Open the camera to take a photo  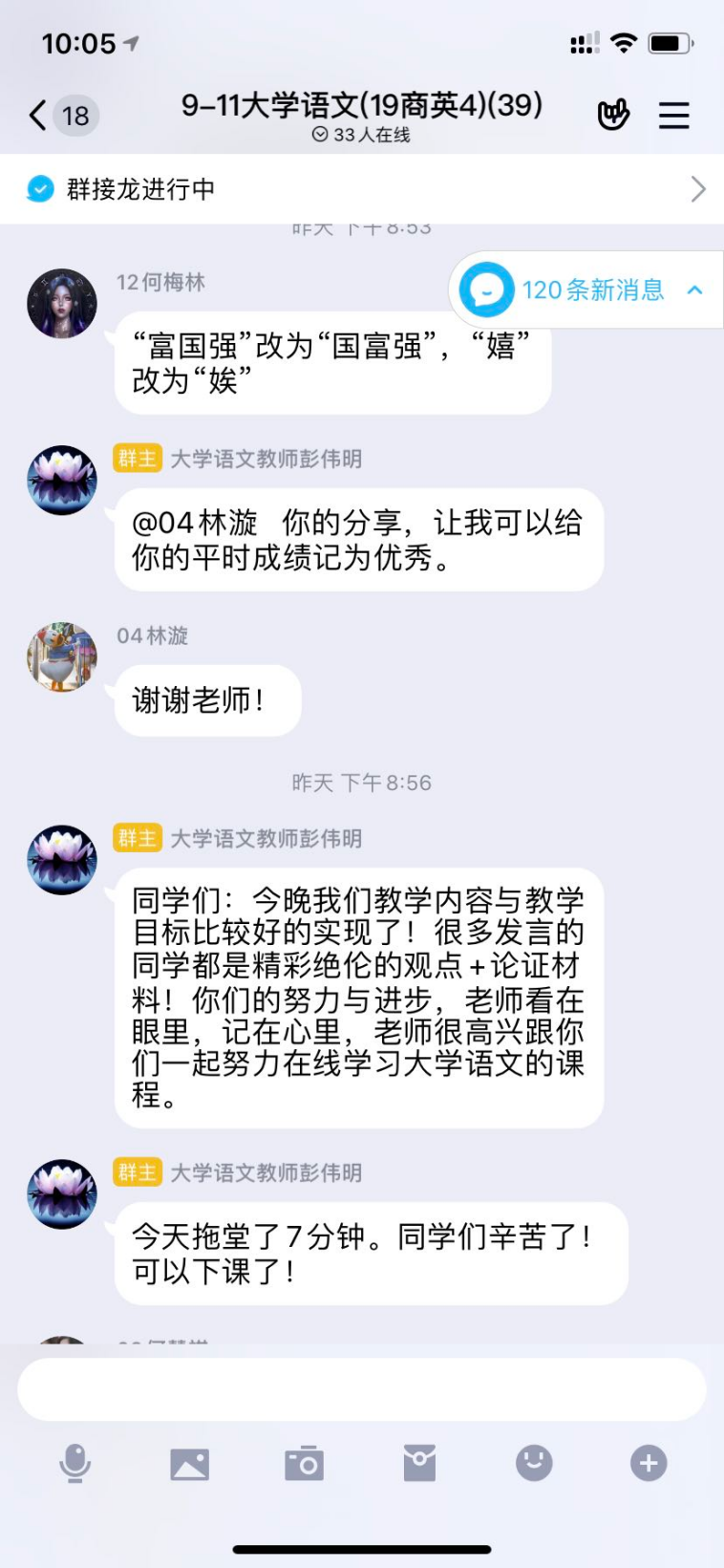pos(304,1463)
